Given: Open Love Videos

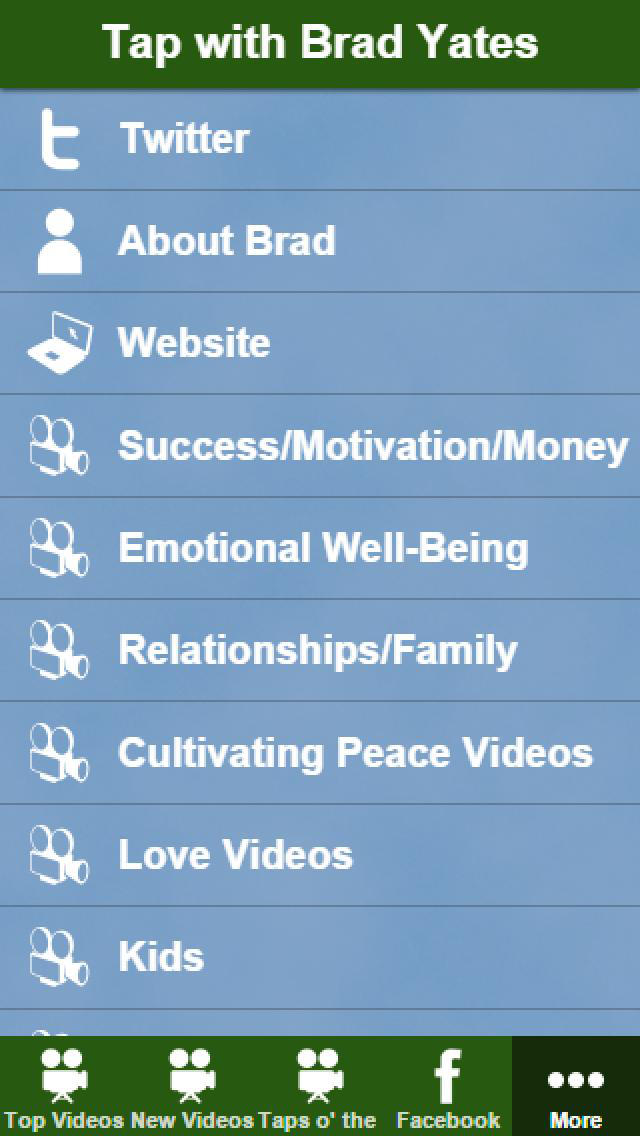Looking at the screenshot, I should (x=320, y=855).
